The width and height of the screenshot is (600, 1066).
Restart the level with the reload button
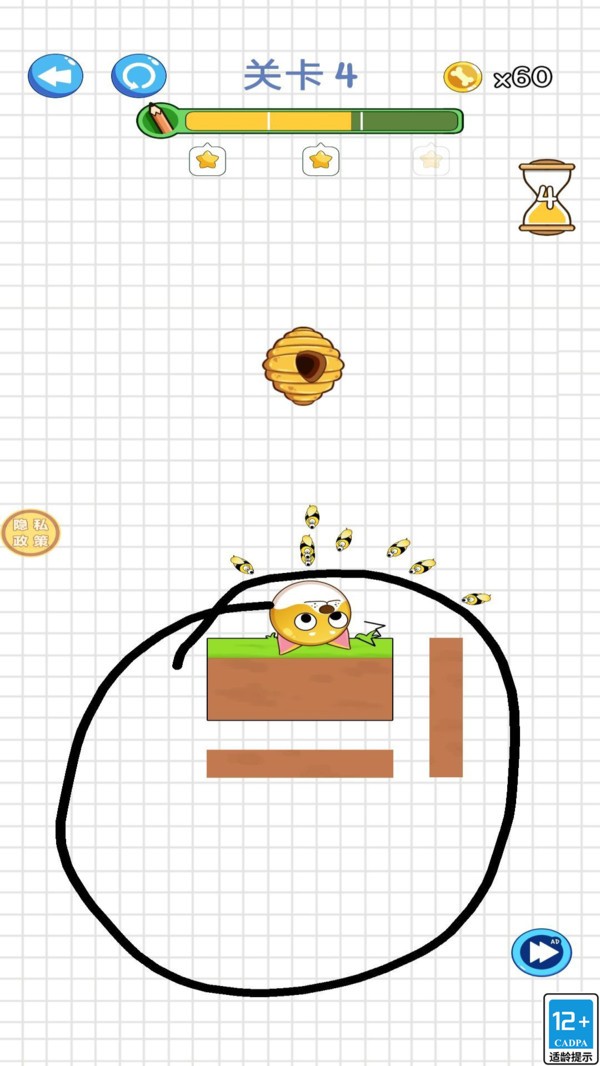[x=139, y=75]
